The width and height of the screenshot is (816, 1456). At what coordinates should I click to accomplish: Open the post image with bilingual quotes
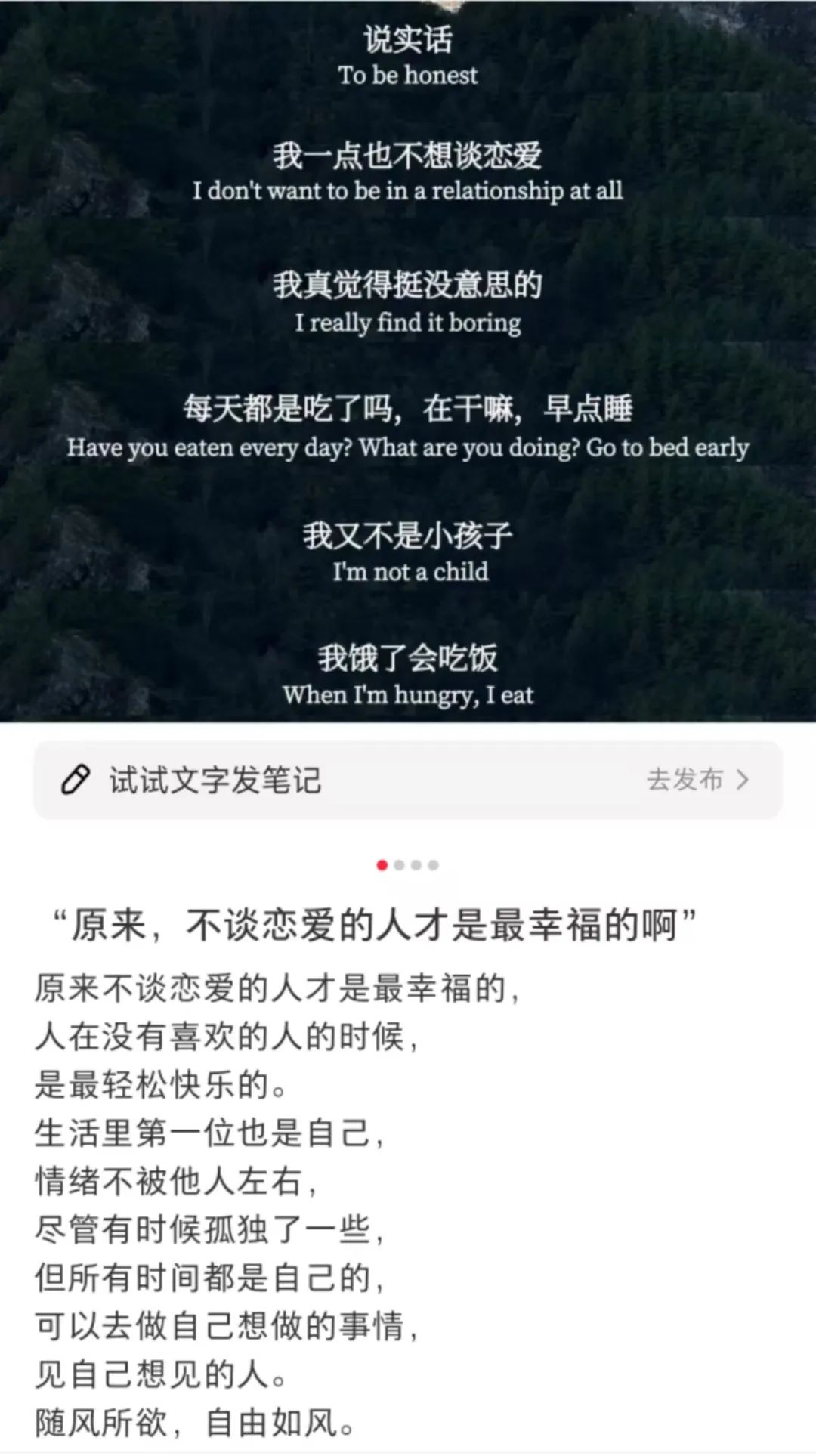point(408,363)
